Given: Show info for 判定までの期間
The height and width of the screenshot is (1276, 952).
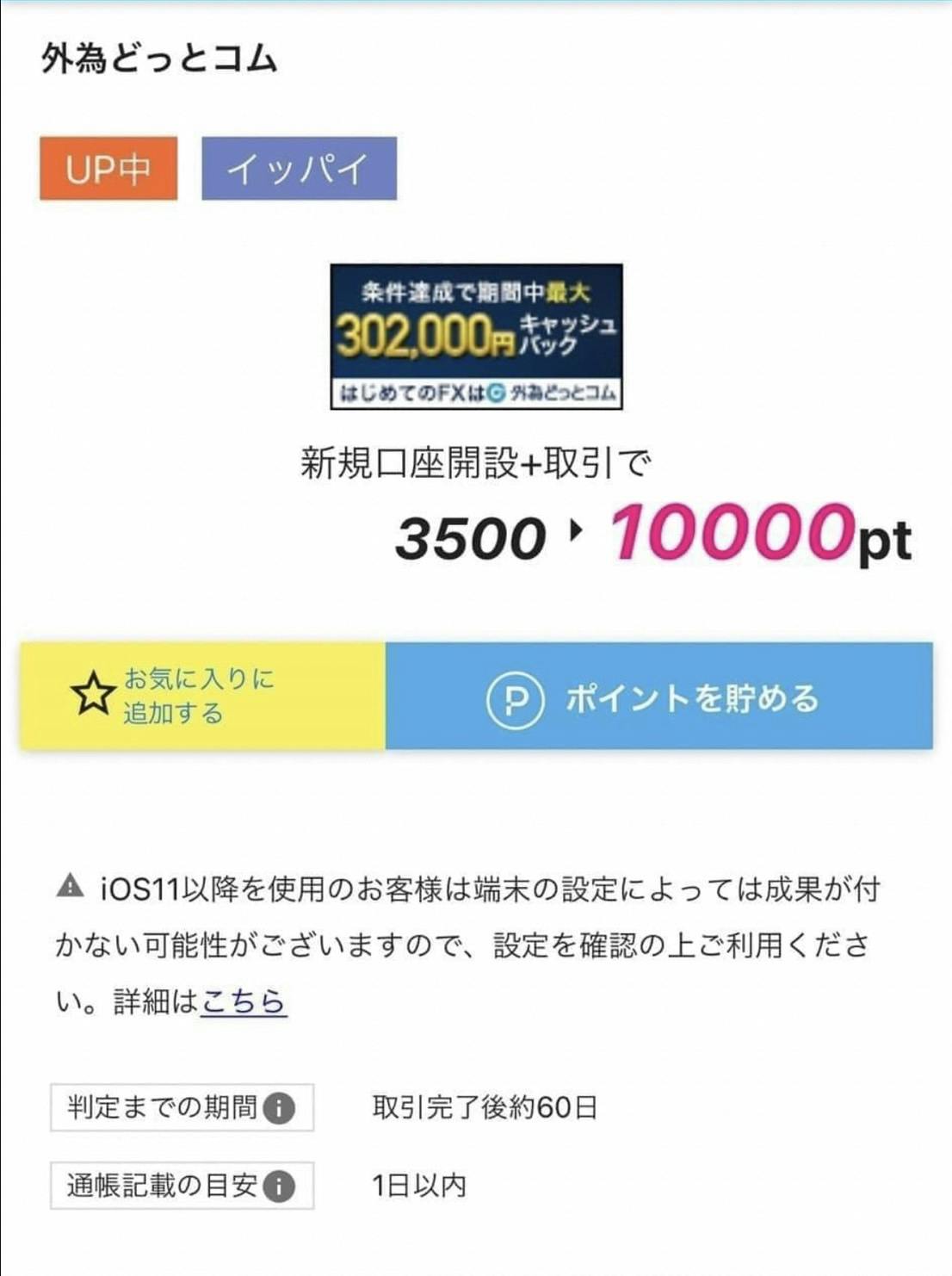Looking at the screenshot, I should [x=278, y=1108].
